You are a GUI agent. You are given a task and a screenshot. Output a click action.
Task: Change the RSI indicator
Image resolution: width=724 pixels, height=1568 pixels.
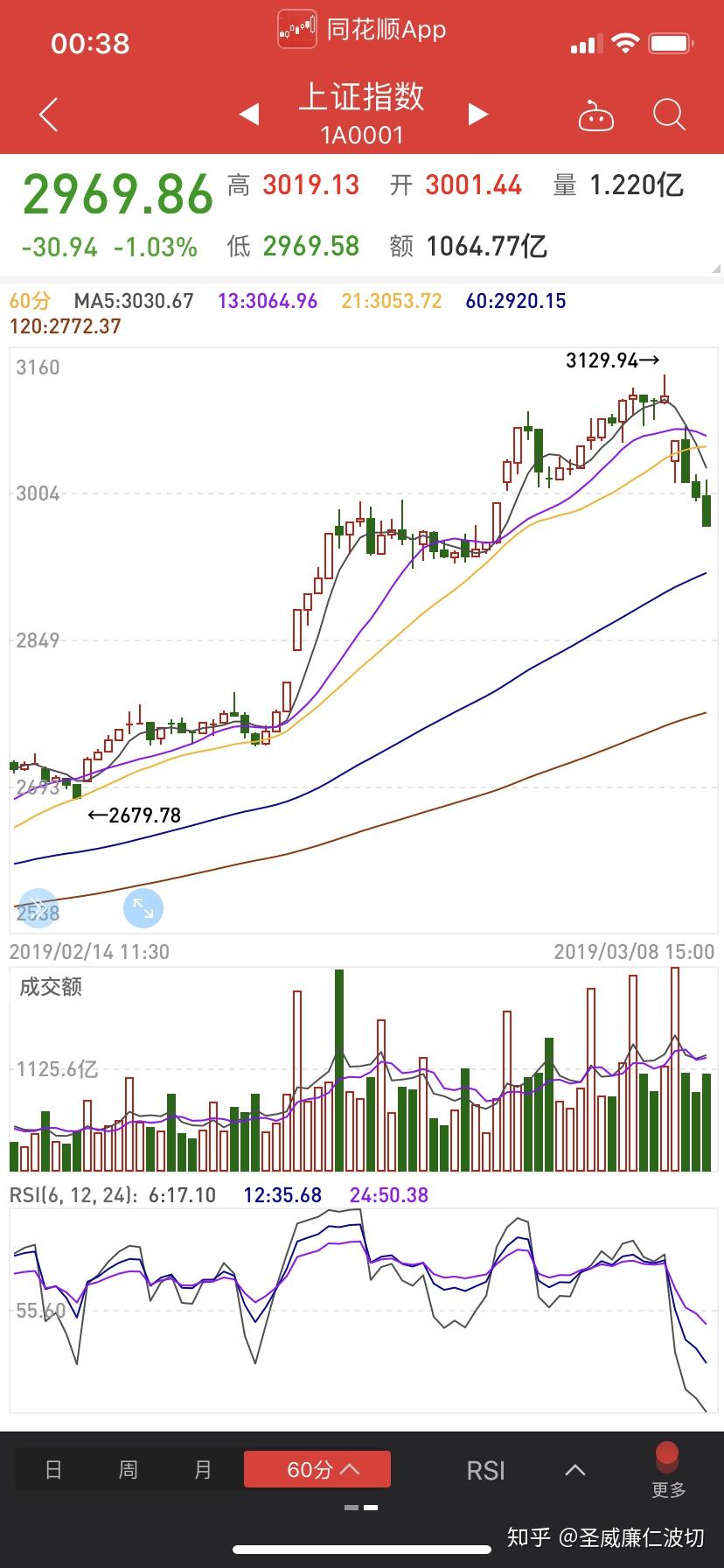click(485, 1470)
